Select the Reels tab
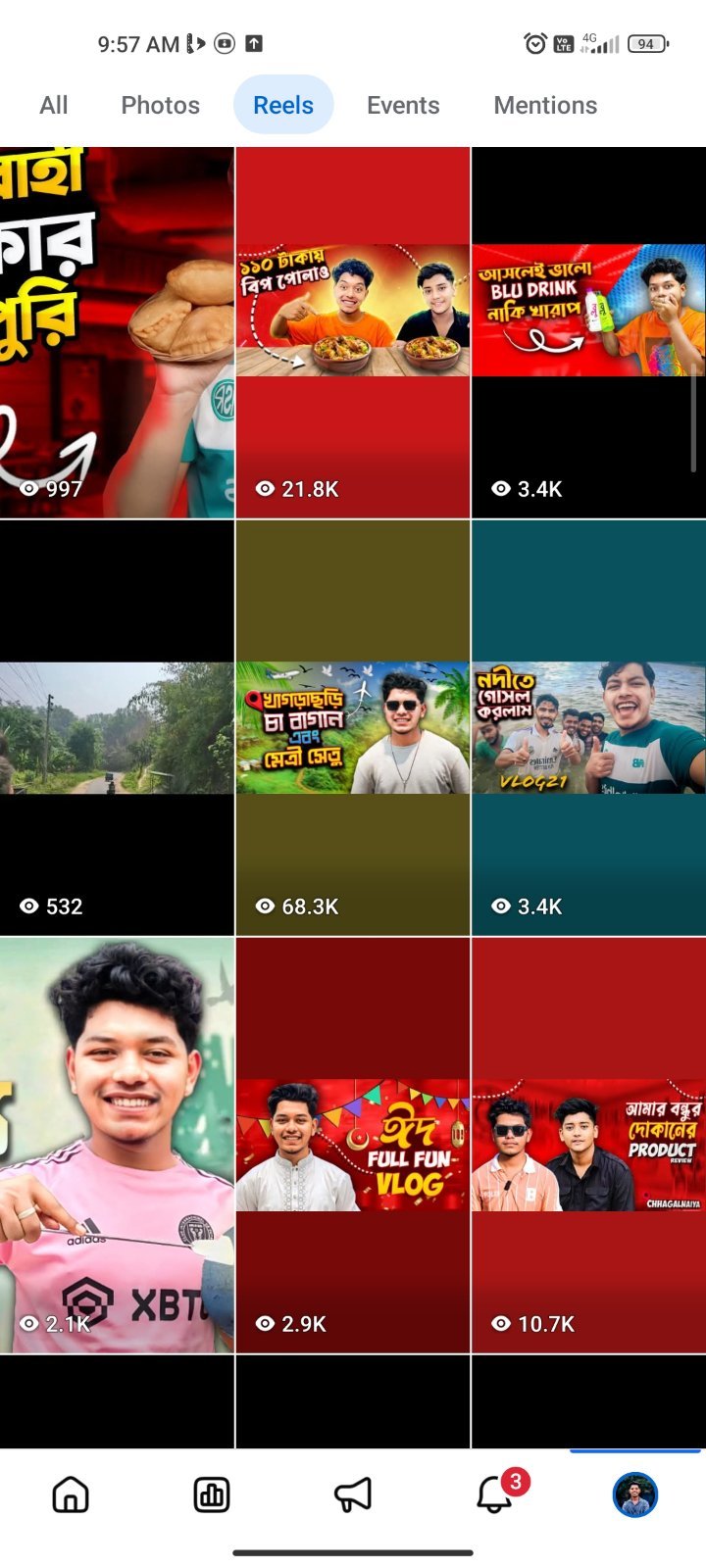706x1568 pixels. click(x=283, y=105)
